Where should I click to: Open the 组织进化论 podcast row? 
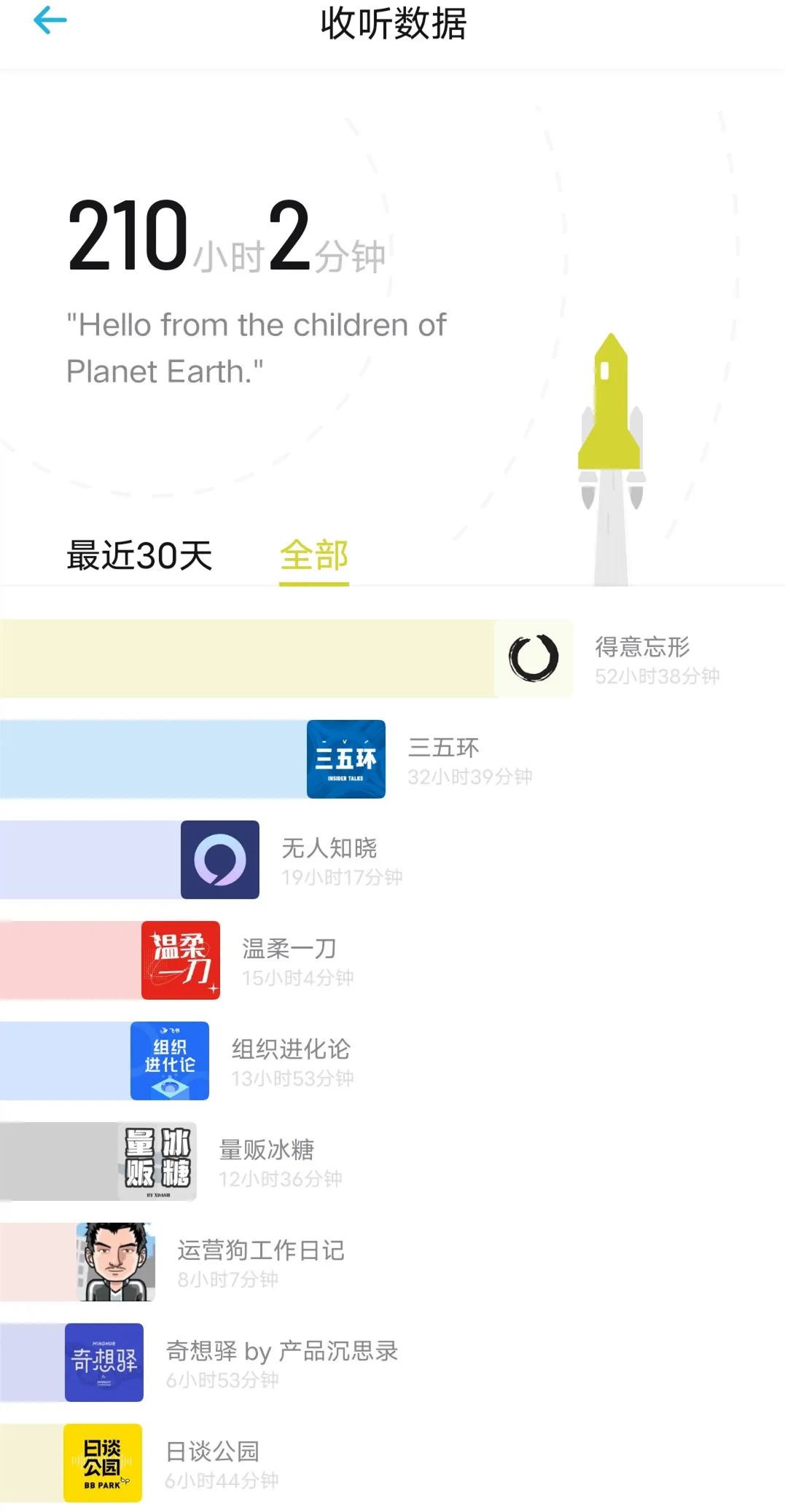pyautogui.click(x=290, y=1061)
